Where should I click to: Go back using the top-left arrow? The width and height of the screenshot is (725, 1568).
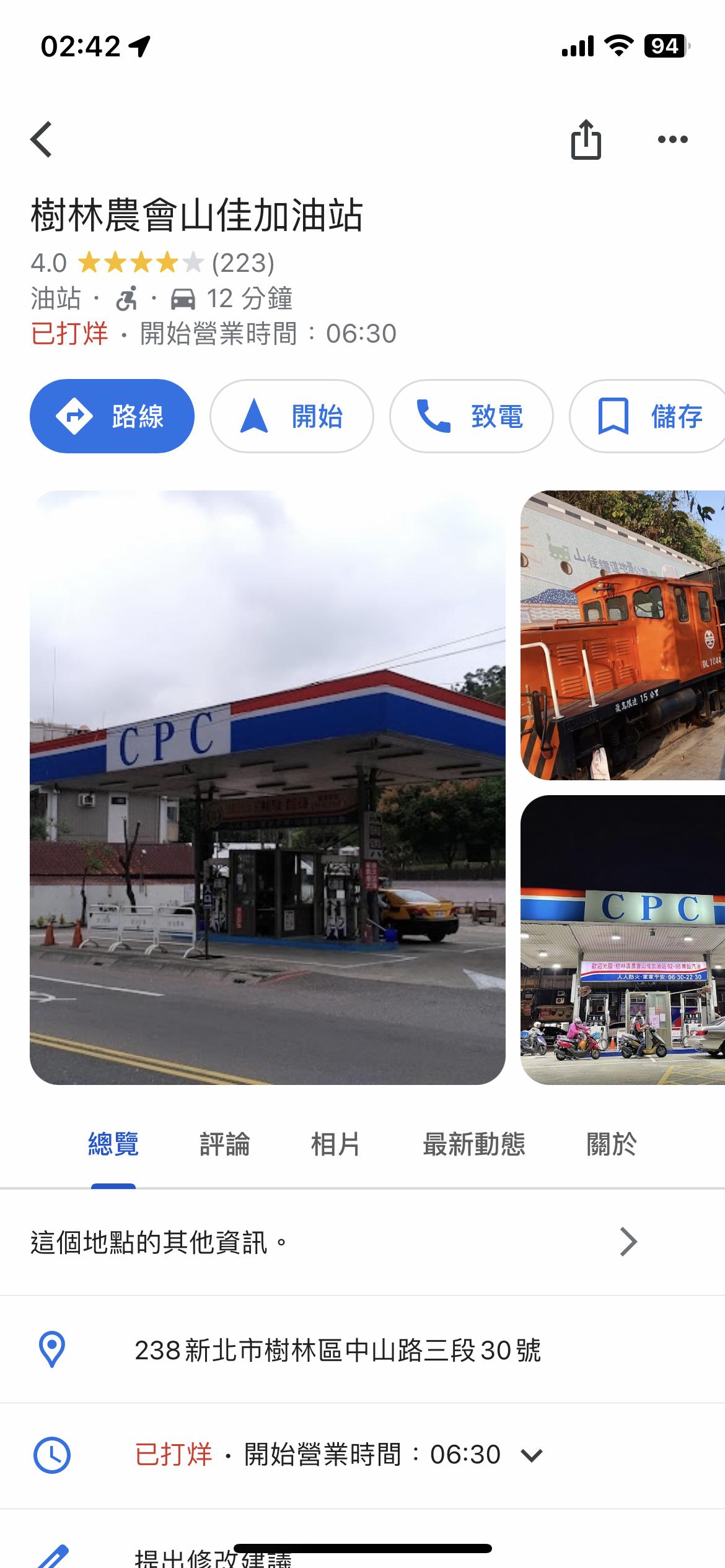pyautogui.click(x=42, y=139)
